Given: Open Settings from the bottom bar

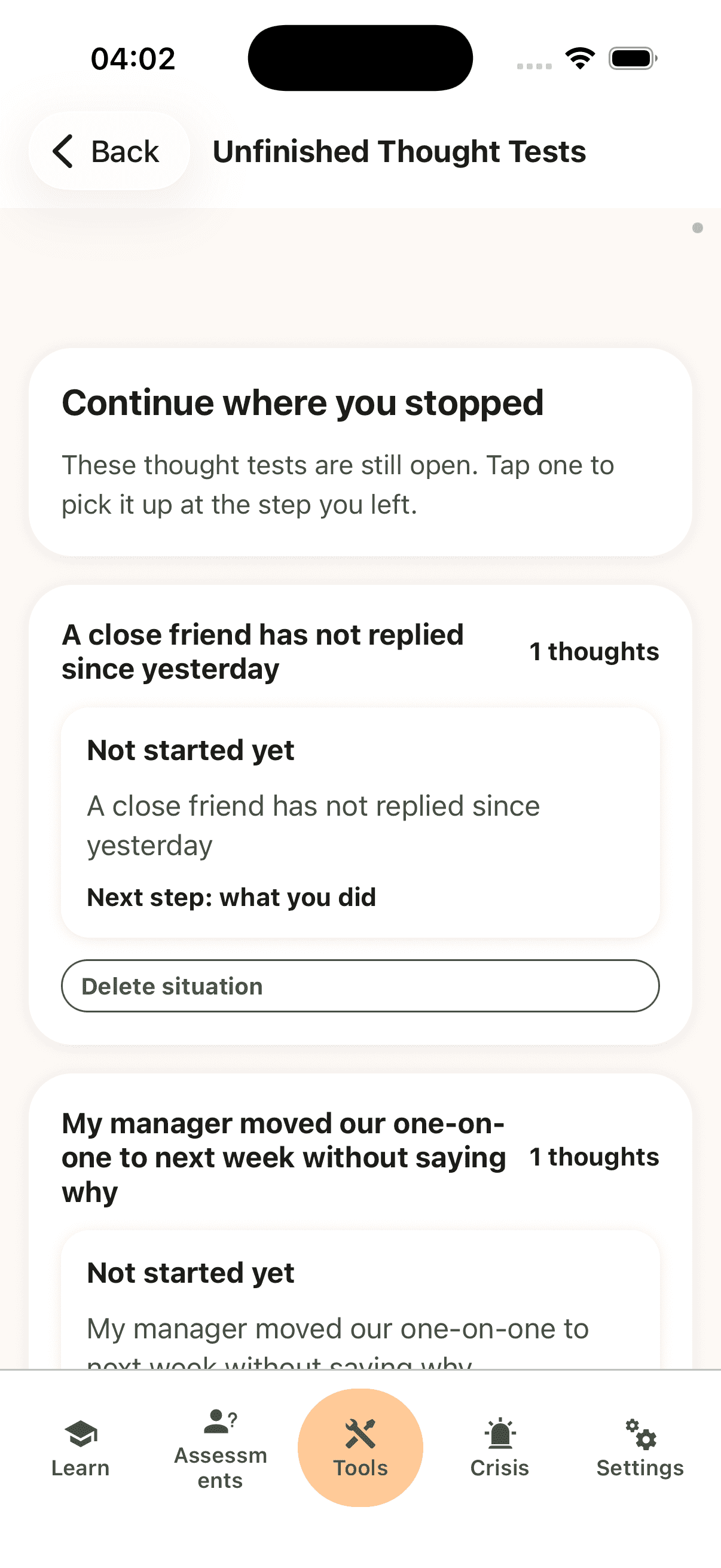Looking at the screenshot, I should click(640, 1448).
